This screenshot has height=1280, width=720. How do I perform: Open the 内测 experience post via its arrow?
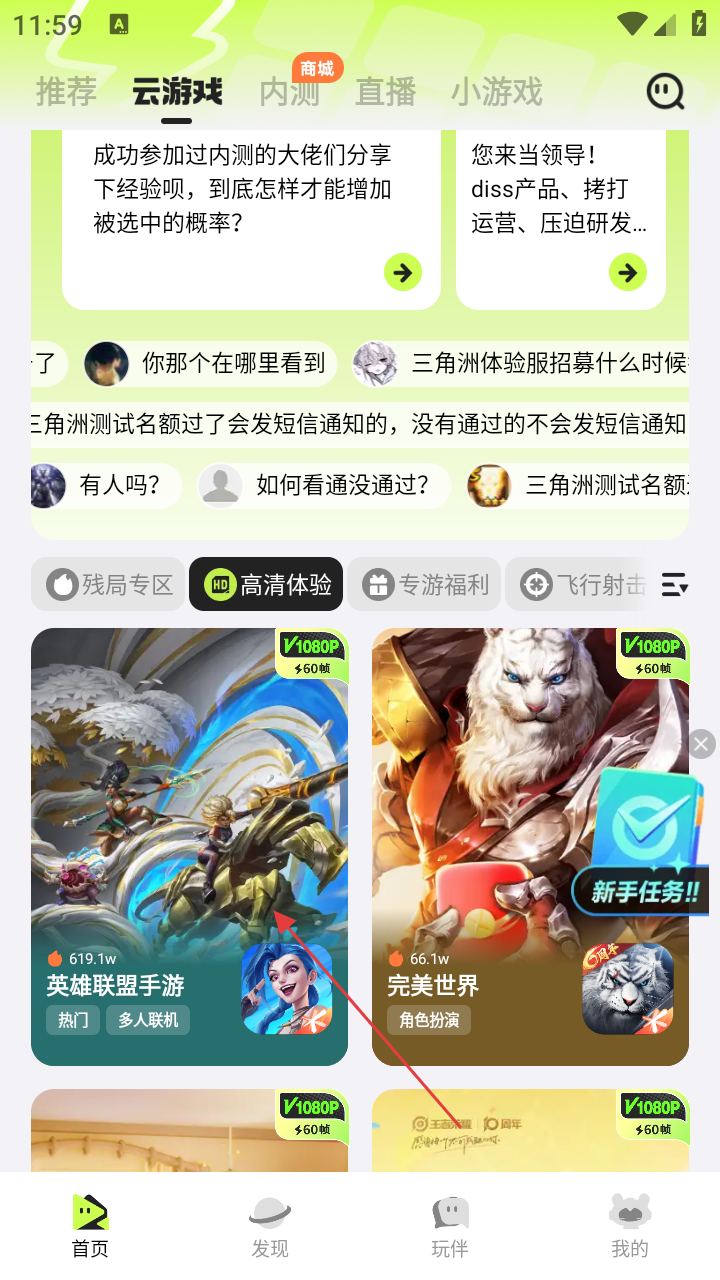[403, 272]
